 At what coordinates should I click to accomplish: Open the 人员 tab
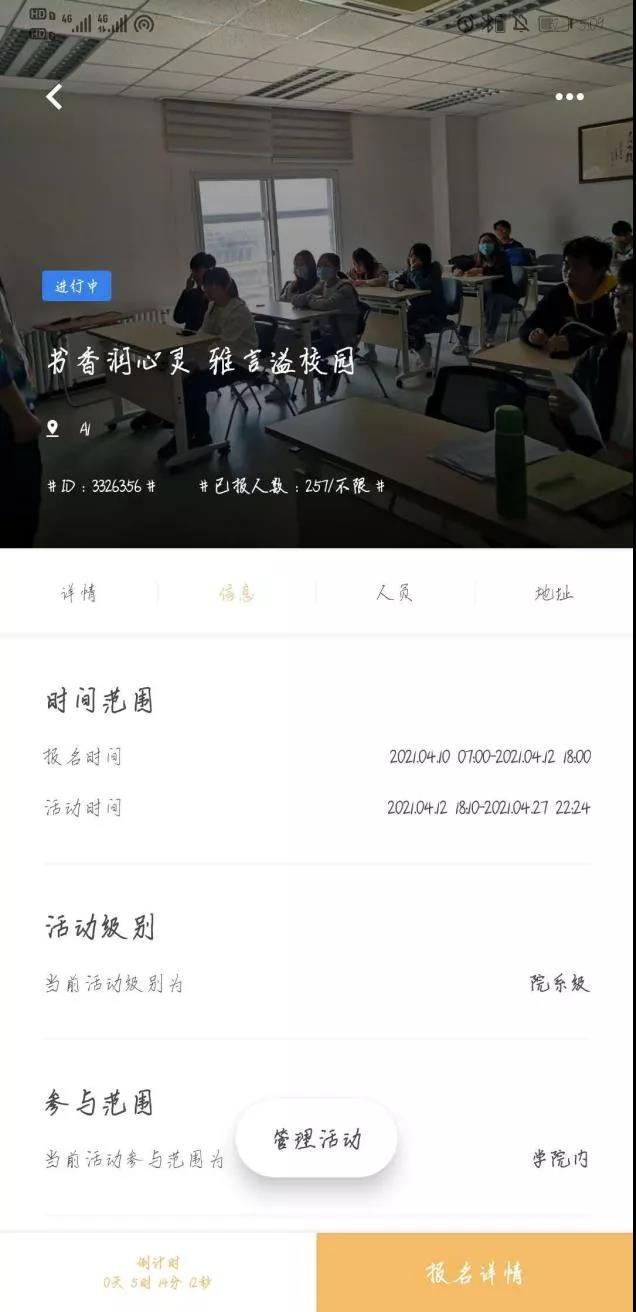tap(394, 593)
